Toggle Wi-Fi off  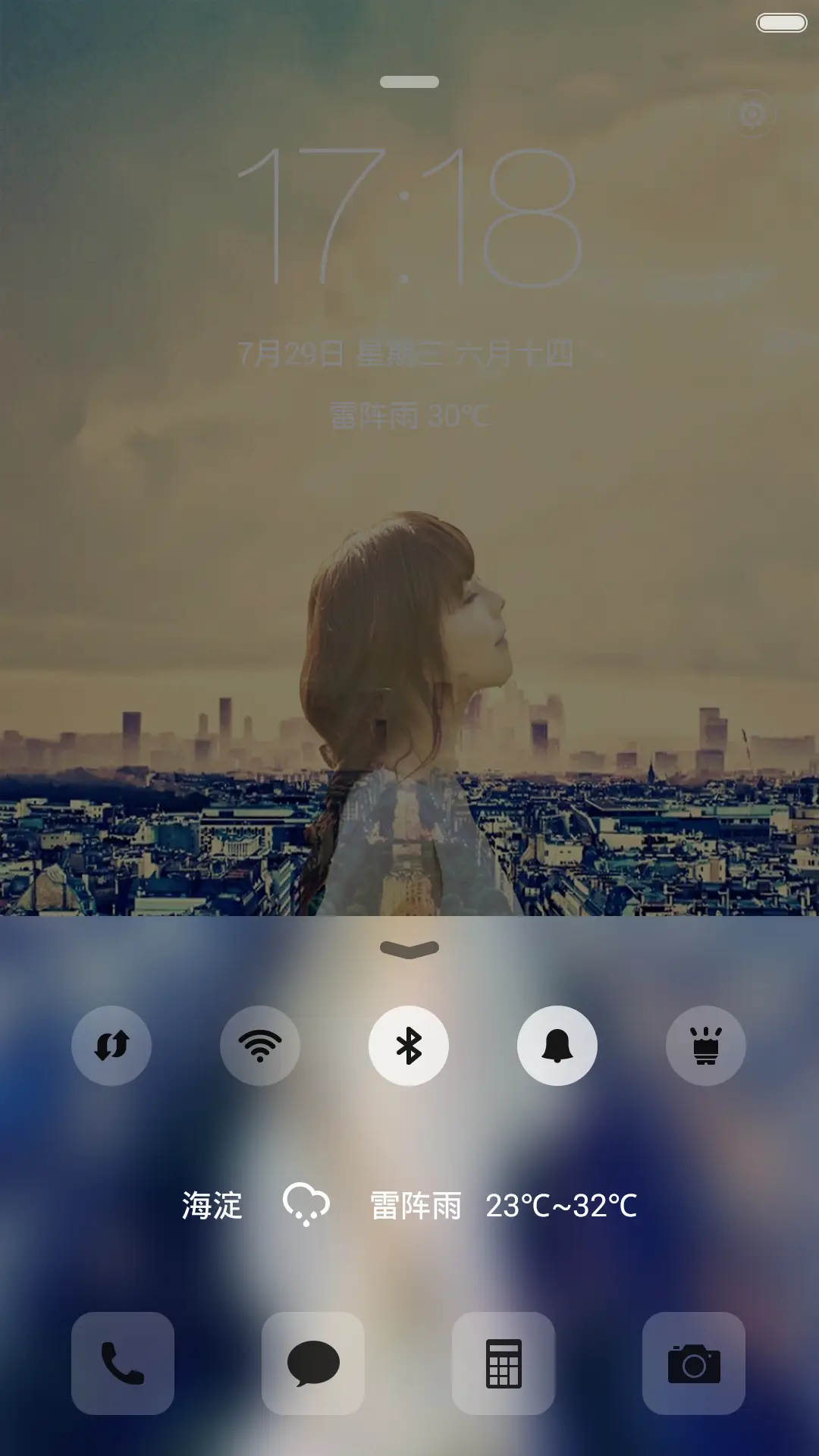(260, 1044)
